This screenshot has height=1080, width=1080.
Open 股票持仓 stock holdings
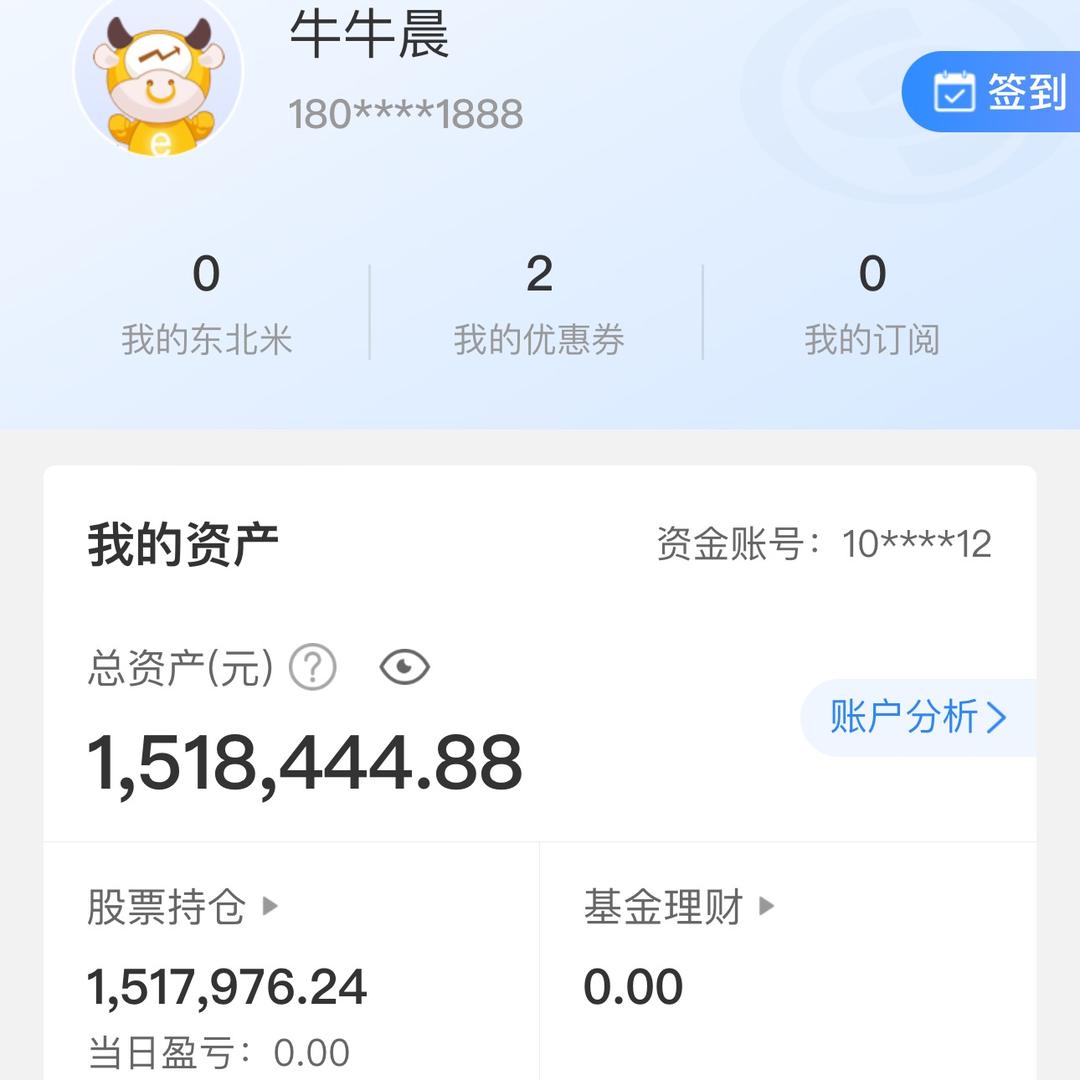pyautogui.click(x=182, y=907)
